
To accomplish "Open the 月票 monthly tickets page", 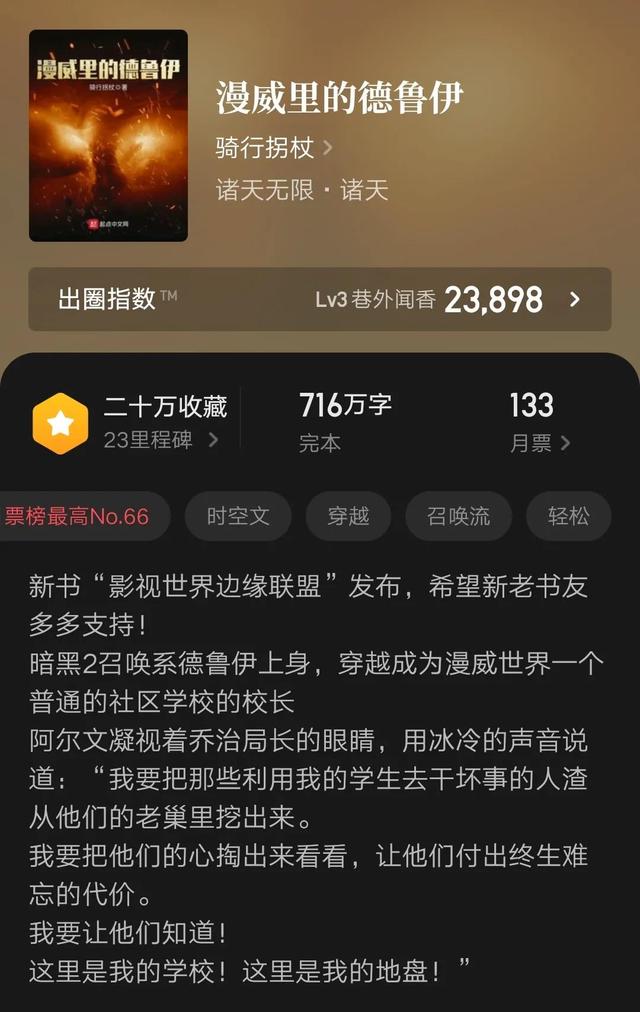I will coord(539,443).
